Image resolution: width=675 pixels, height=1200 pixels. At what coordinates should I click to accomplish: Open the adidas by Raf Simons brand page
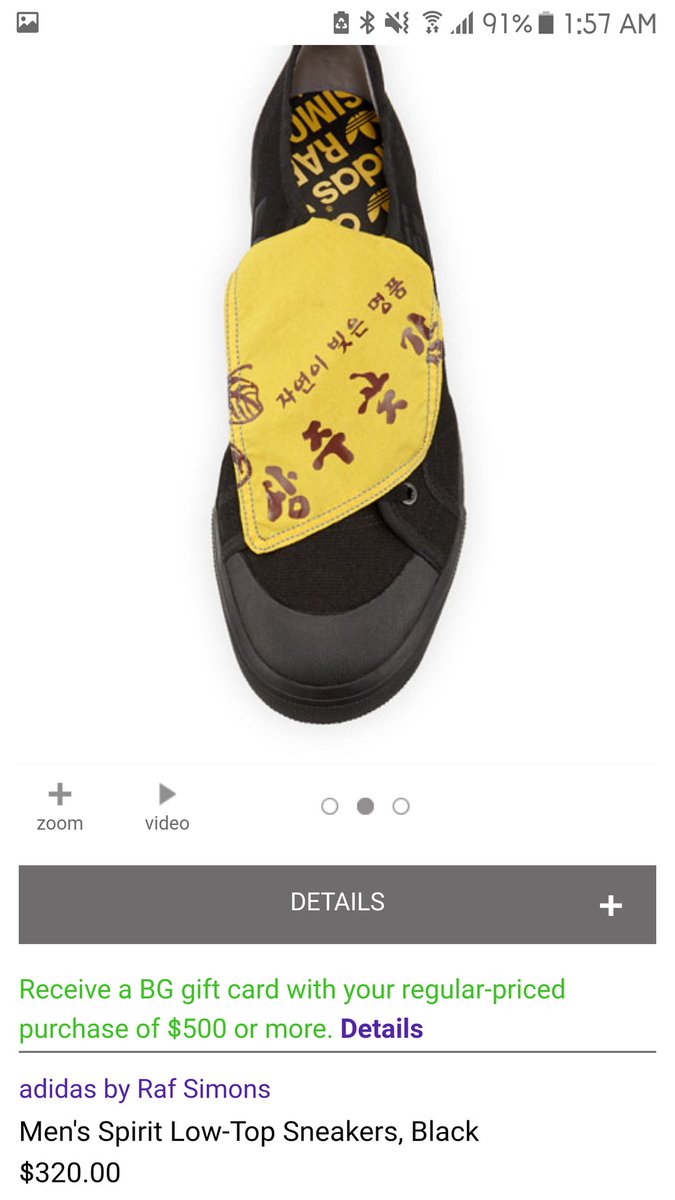point(145,1088)
